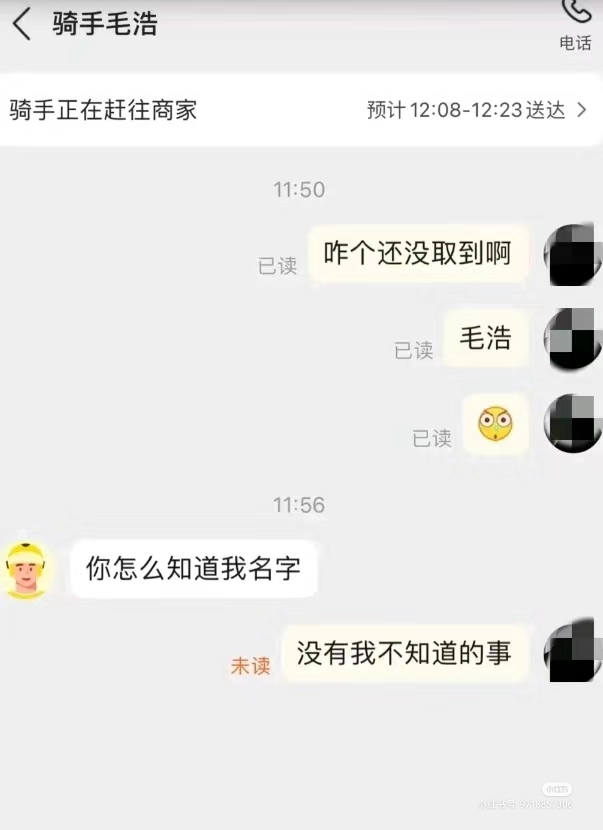Call the rider with the 电话 icon
This screenshot has width=603, height=830.
pos(576,22)
